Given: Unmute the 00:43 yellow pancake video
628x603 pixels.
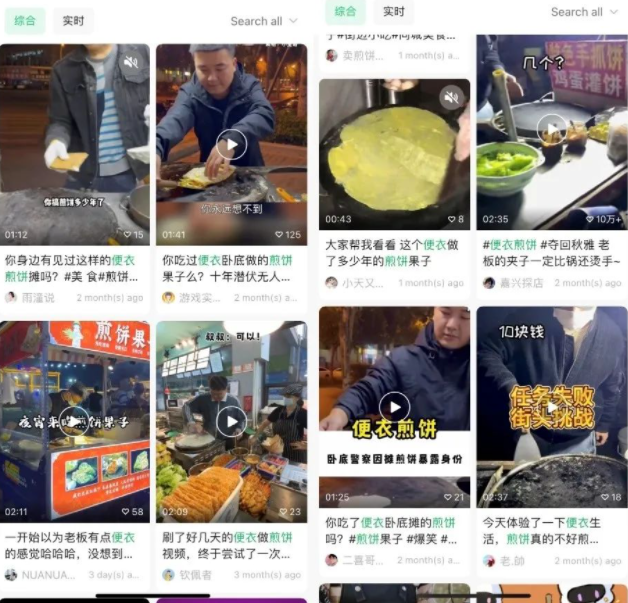Looking at the screenshot, I should [x=452, y=97].
